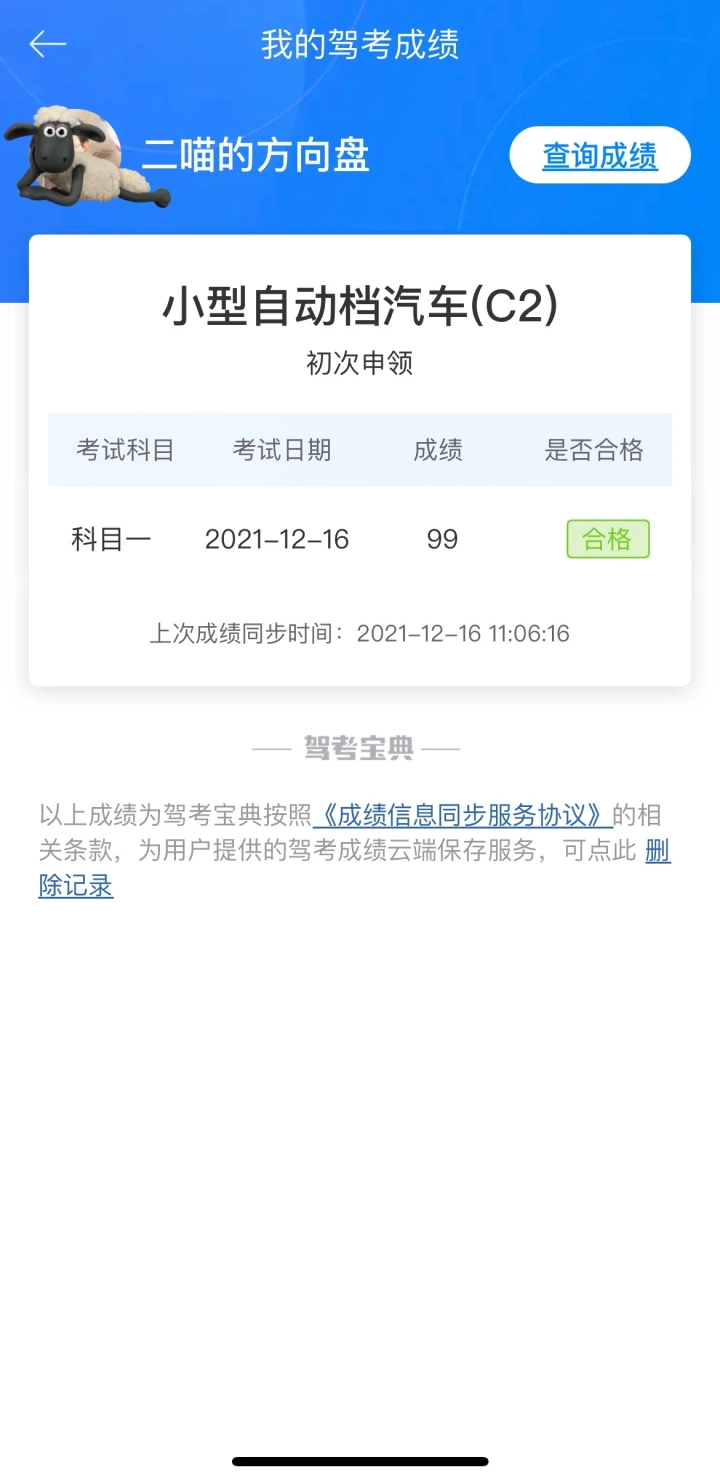
Task: Open the 成绩信息同步服务协议 link
Action: pyautogui.click(x=462, y=815)
